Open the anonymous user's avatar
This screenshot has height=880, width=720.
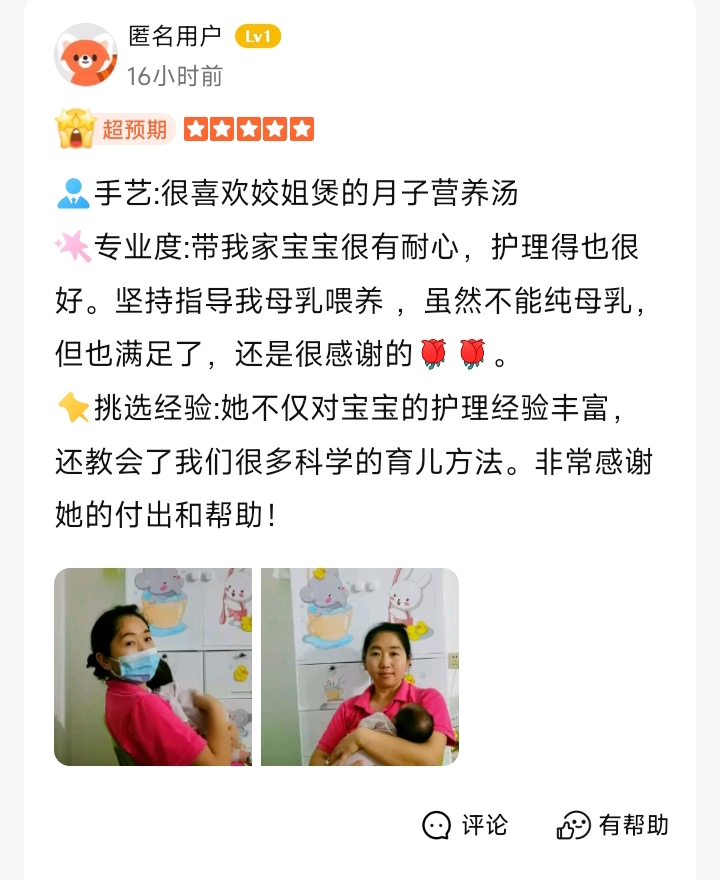click(x=86, y=56)
